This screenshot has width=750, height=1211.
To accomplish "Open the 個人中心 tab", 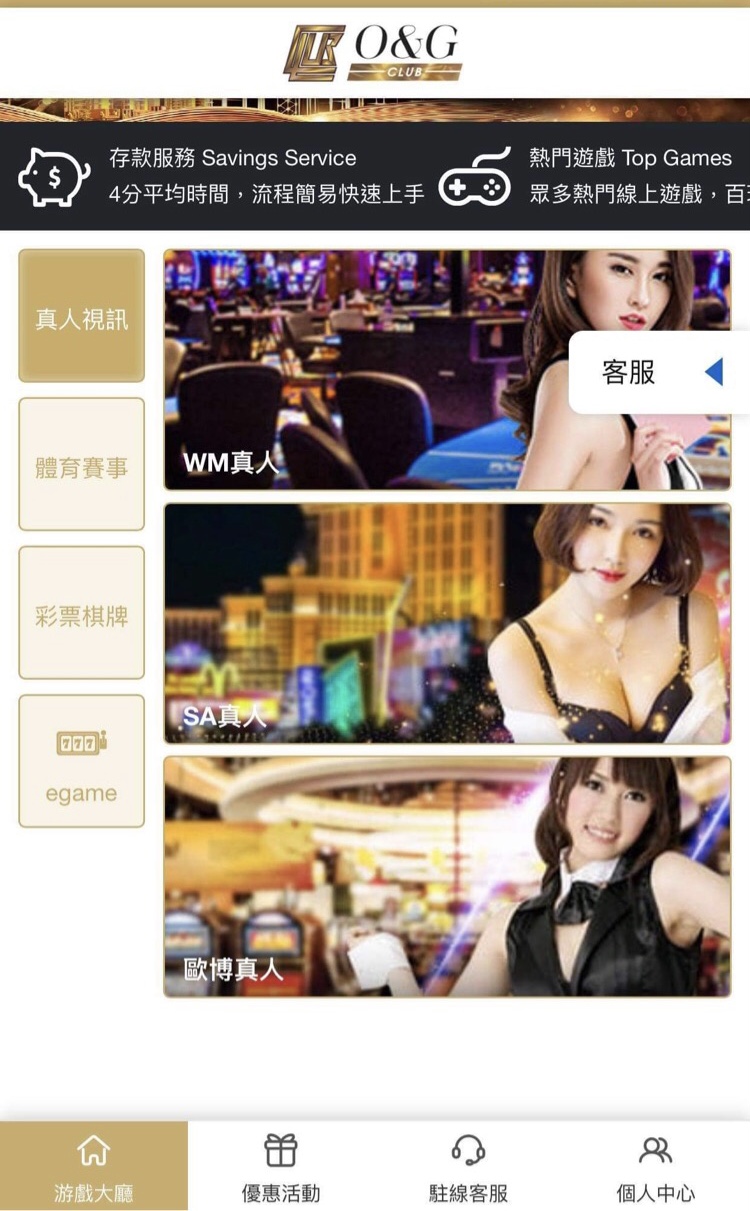I will click(x=655, y=1167).
